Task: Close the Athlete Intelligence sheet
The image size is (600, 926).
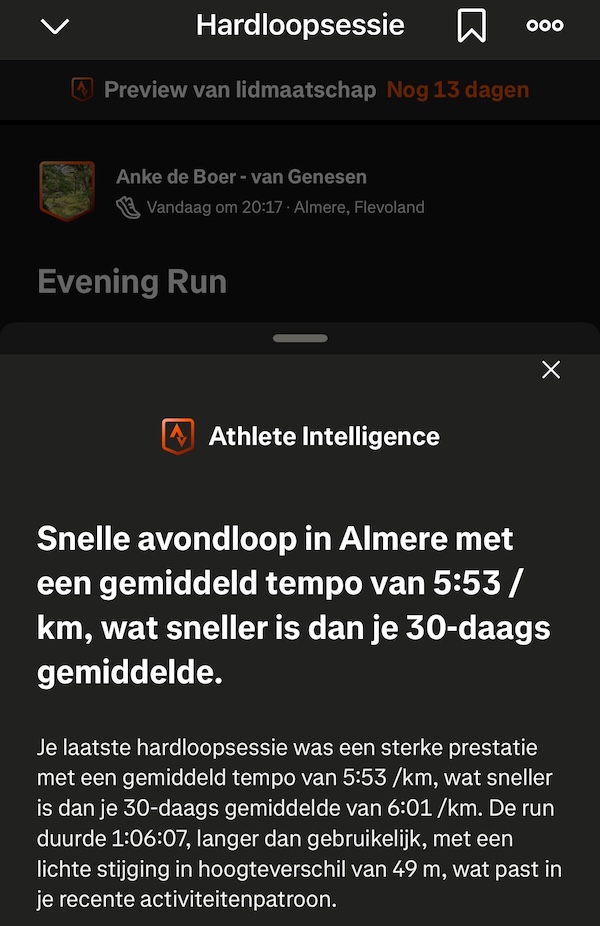Action: point(550,370)
